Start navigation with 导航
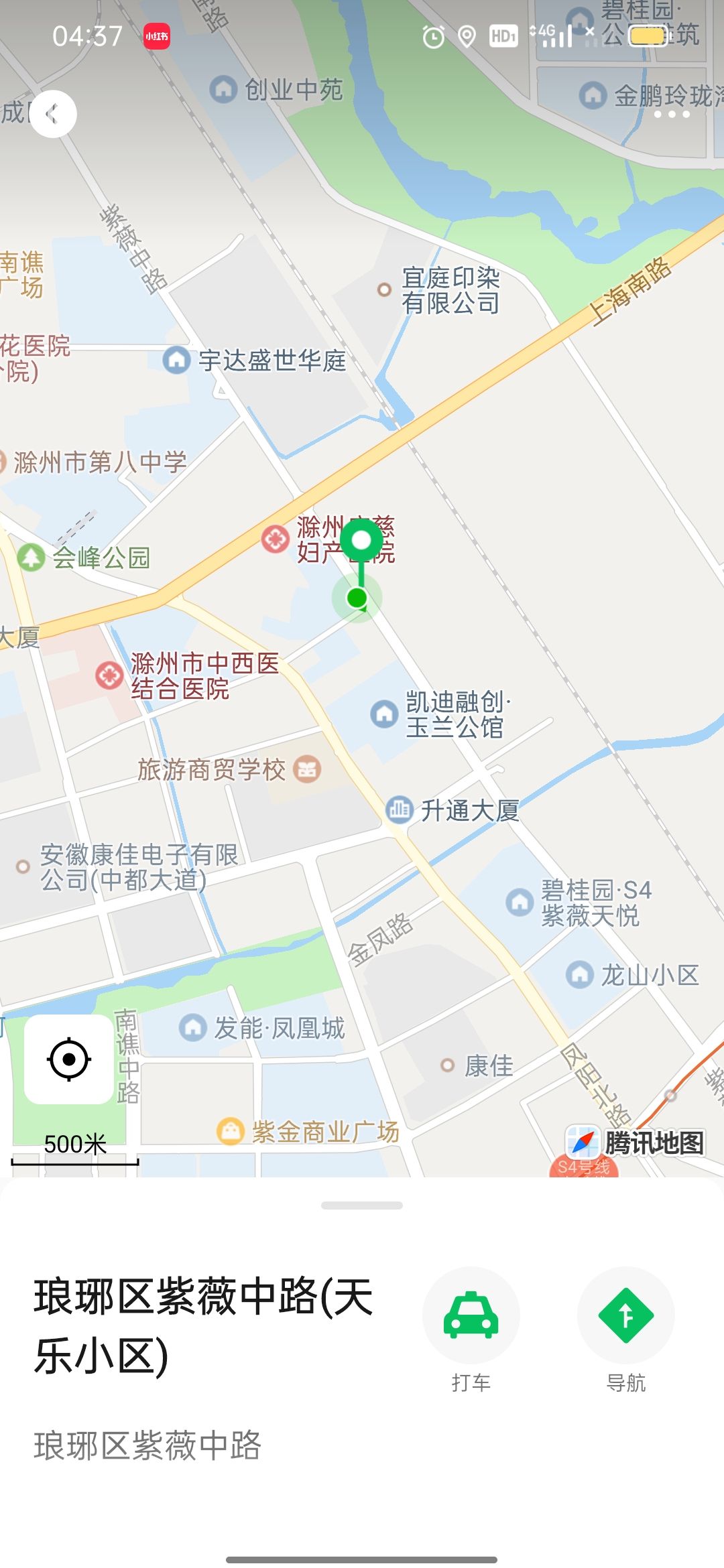 tap(625, 1315)
